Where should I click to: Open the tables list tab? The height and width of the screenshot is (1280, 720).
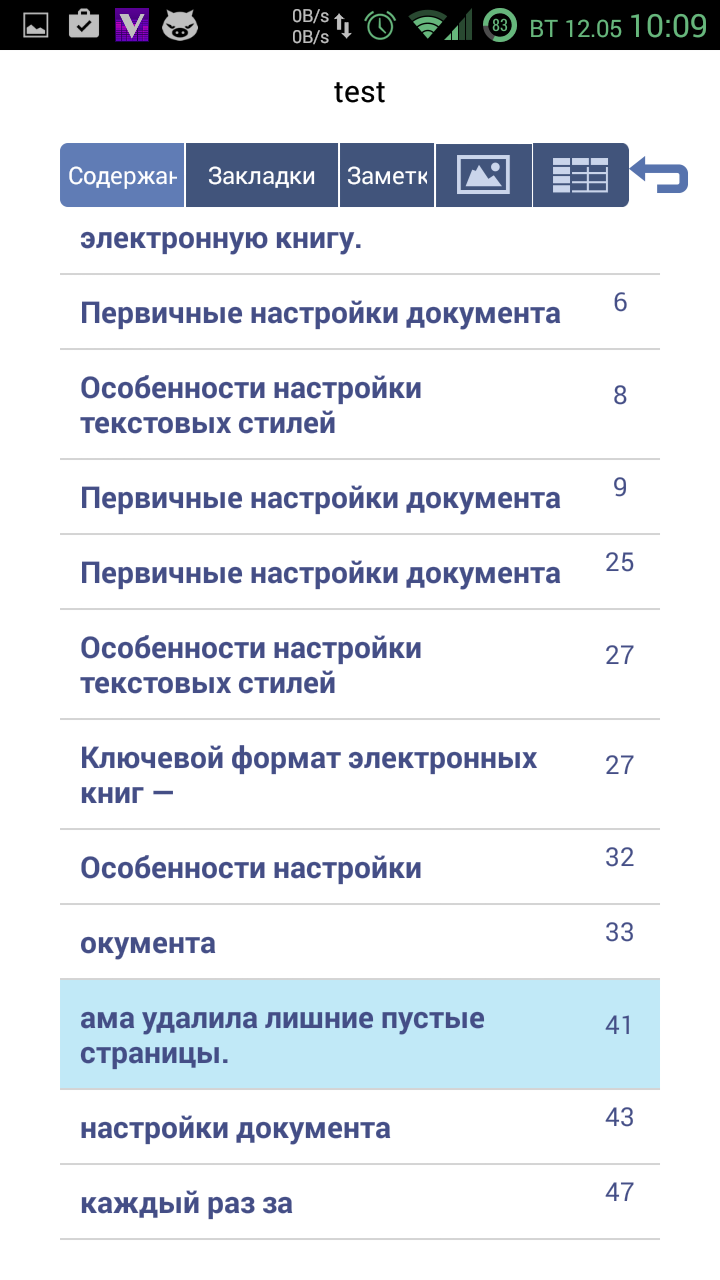coord(581,175)
